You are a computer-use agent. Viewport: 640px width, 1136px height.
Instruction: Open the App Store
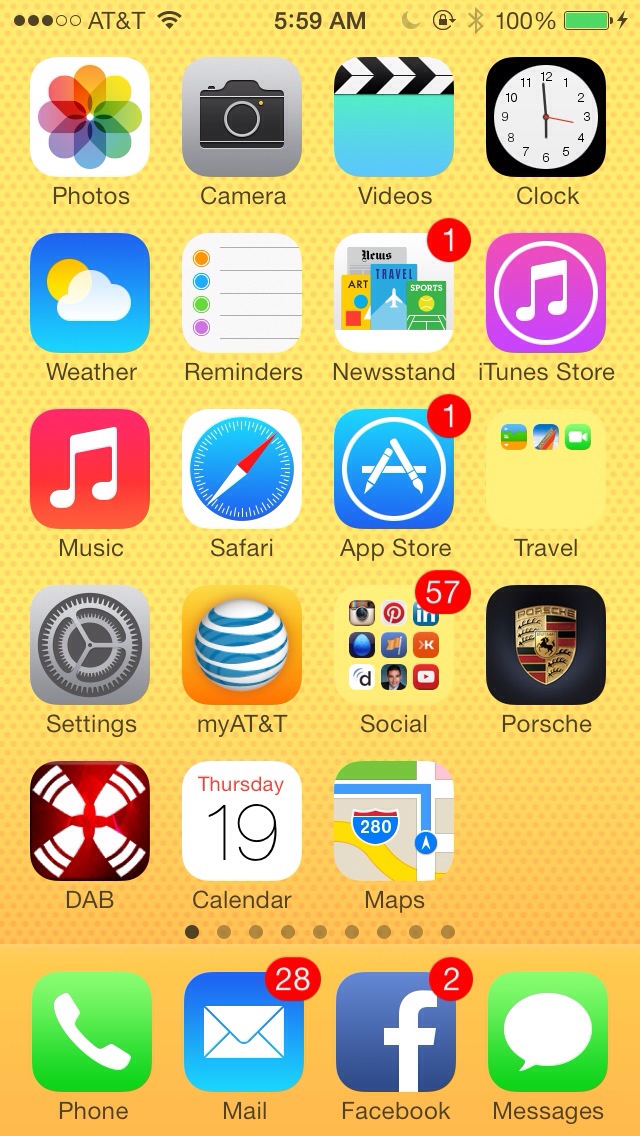tap(394, 469)
